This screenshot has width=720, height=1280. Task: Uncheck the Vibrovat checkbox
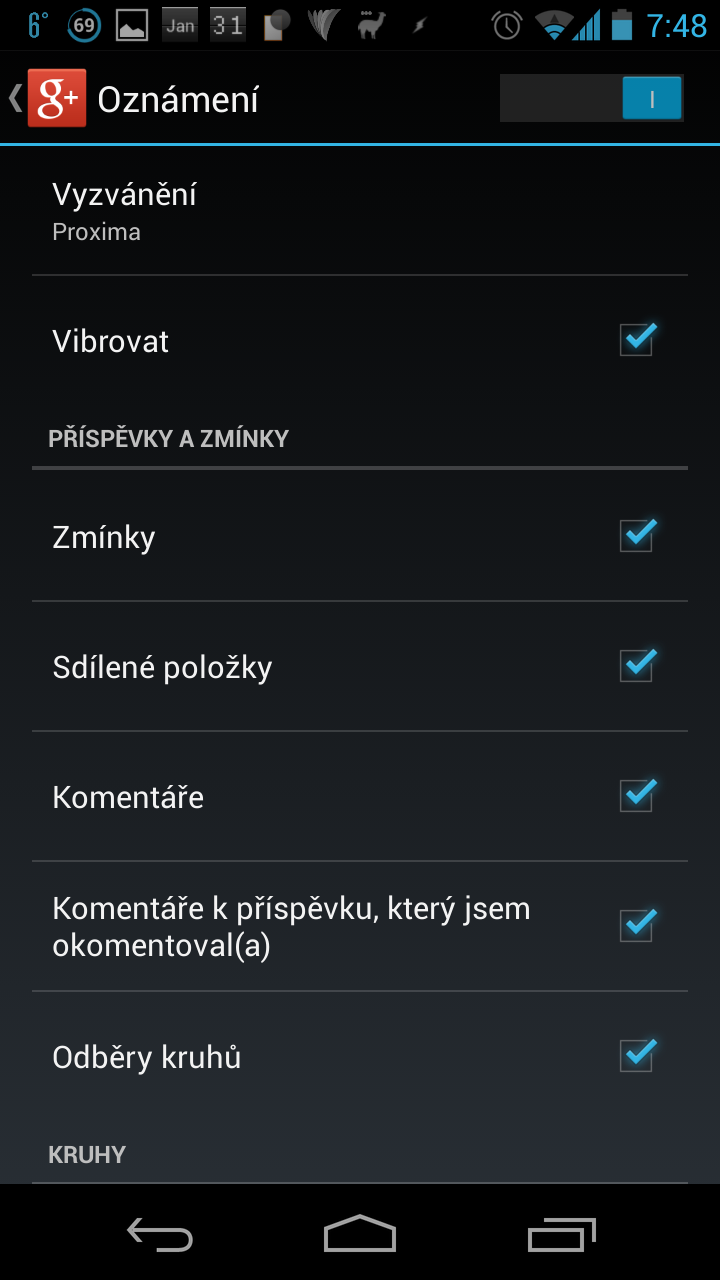[637, 340]
